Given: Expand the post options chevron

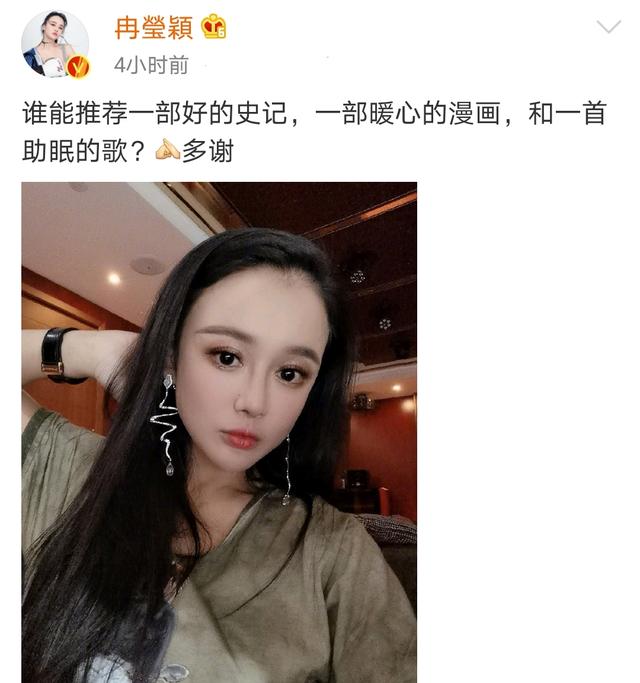Looking at the screenshot, I should click(x=608, y=27).
